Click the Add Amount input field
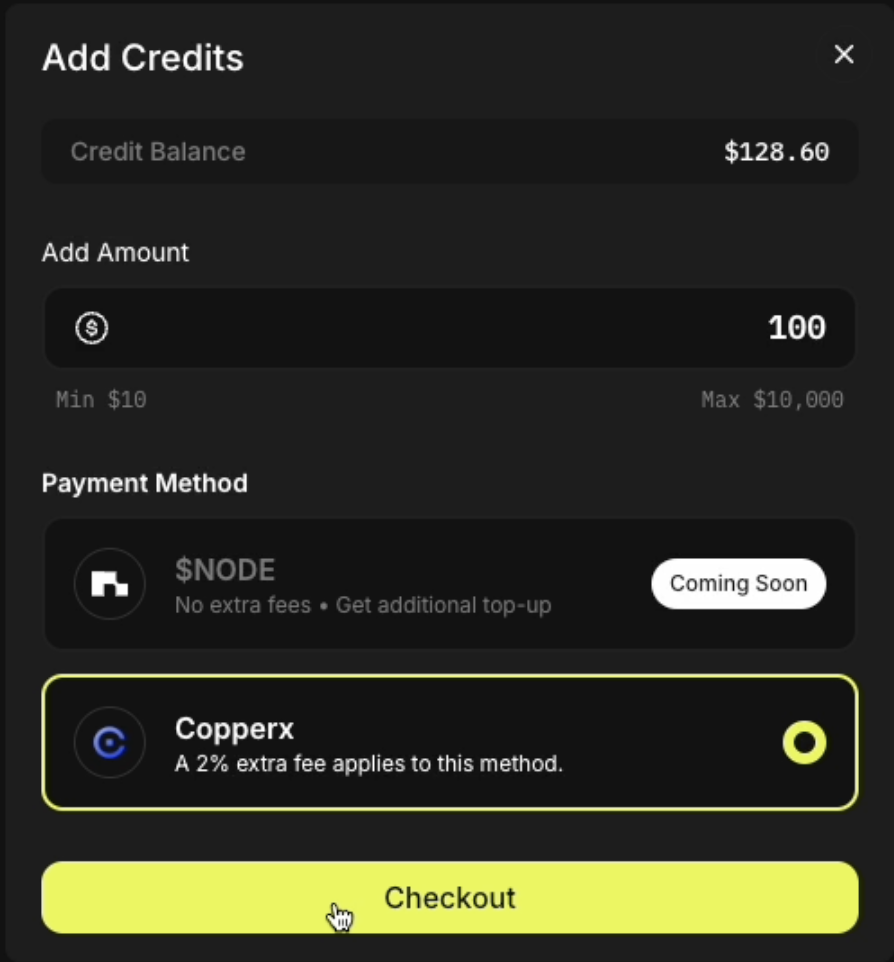Screen dimensions: 894x962 click(x=447, y=328)
